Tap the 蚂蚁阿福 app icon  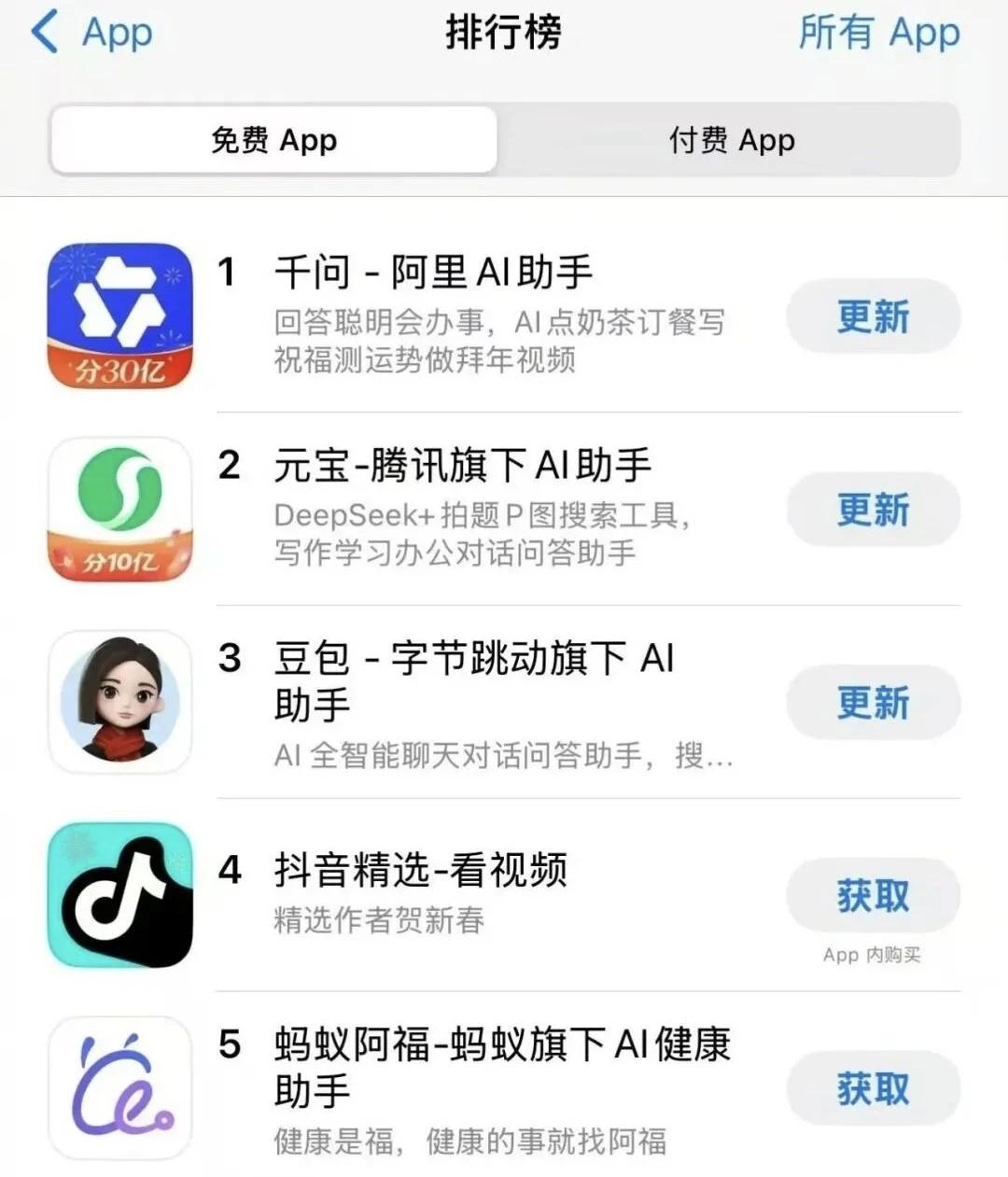(x=119, y=1088)
